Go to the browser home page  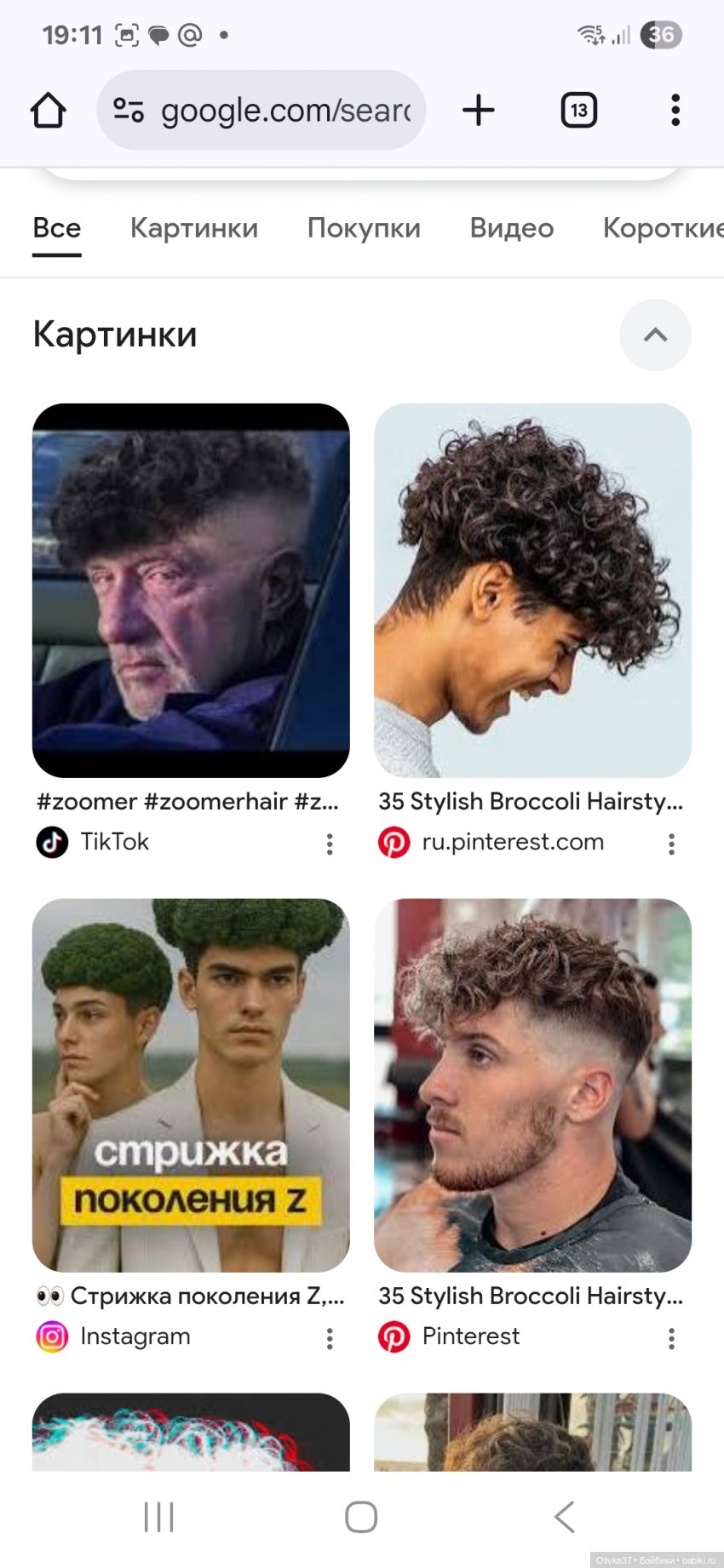coord(49,111)
